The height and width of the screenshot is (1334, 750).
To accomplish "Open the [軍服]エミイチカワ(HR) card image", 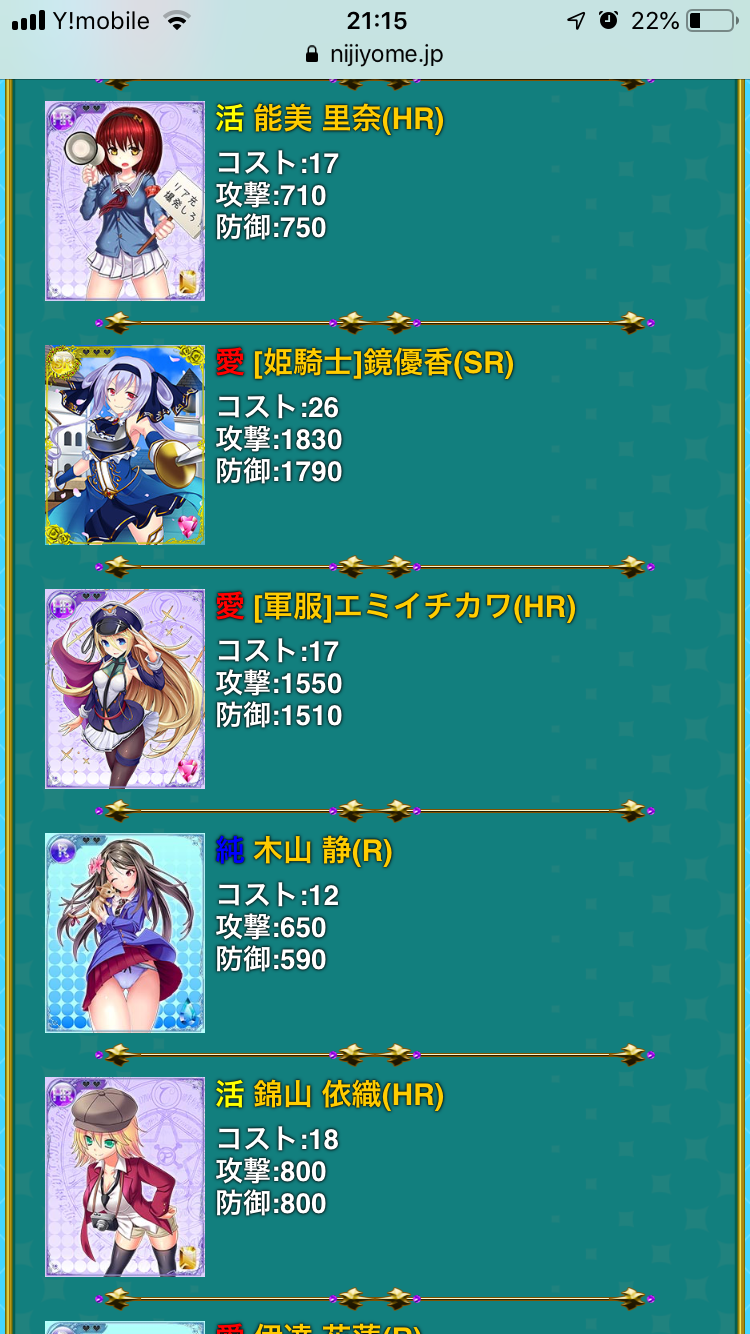I will pos(125,689).
